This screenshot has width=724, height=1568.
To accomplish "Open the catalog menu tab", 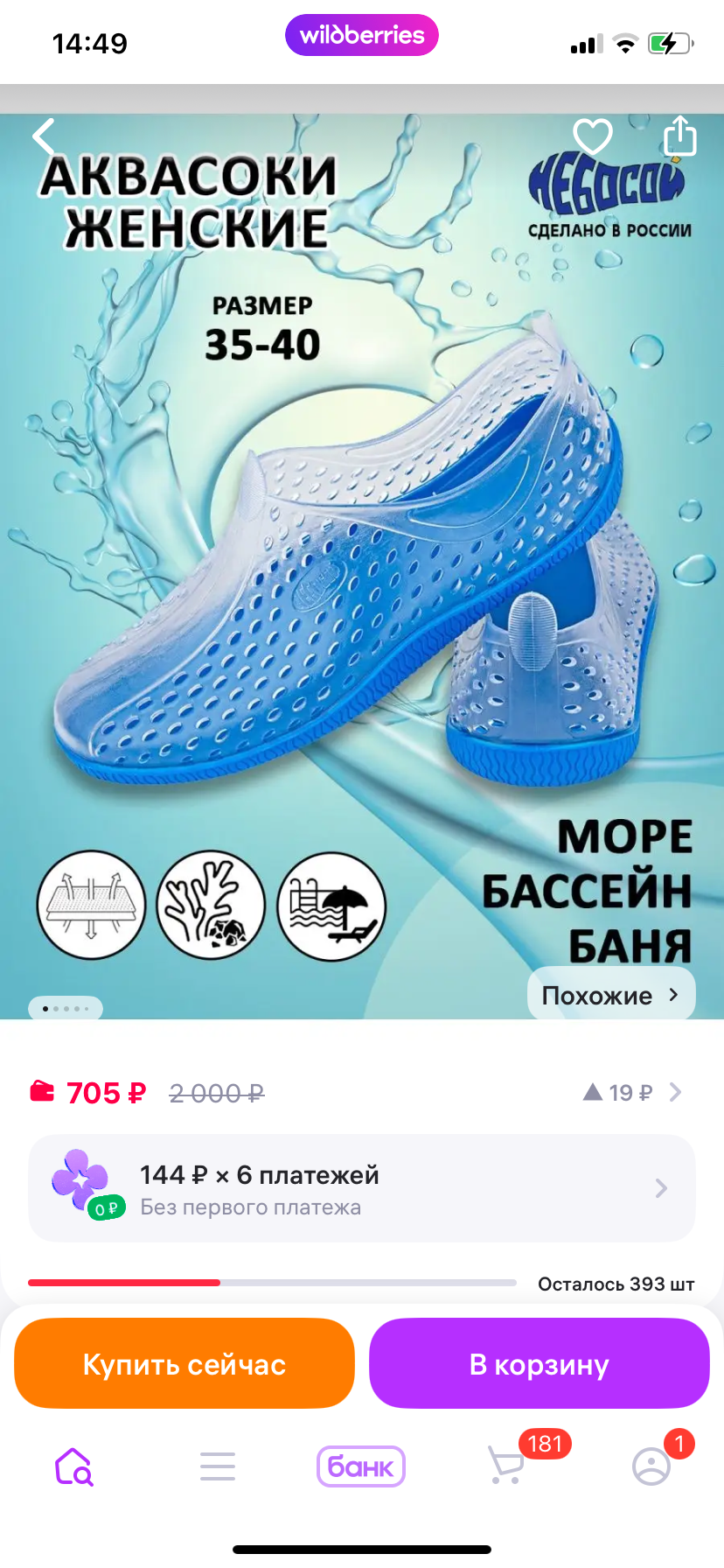I will coord(218,1466).
